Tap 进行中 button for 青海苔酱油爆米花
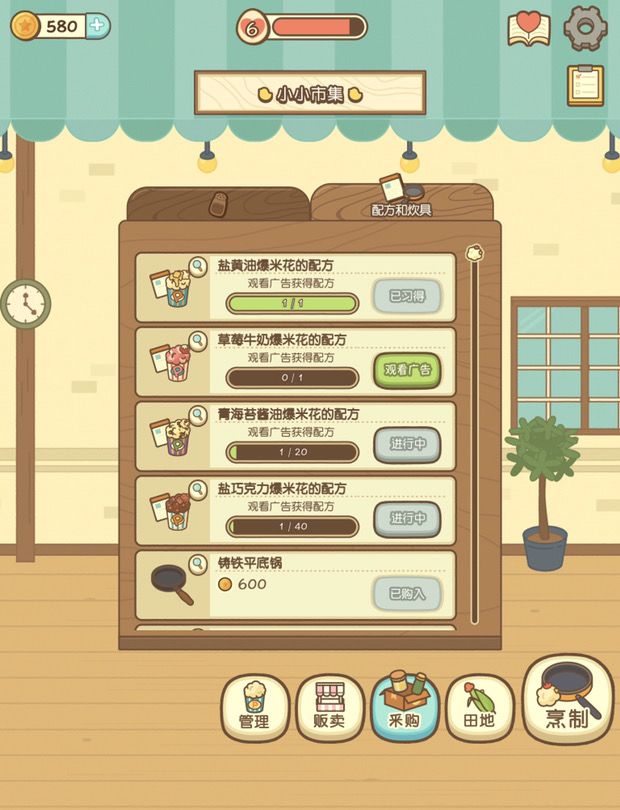The image size is (620, 810). [407, 444]
